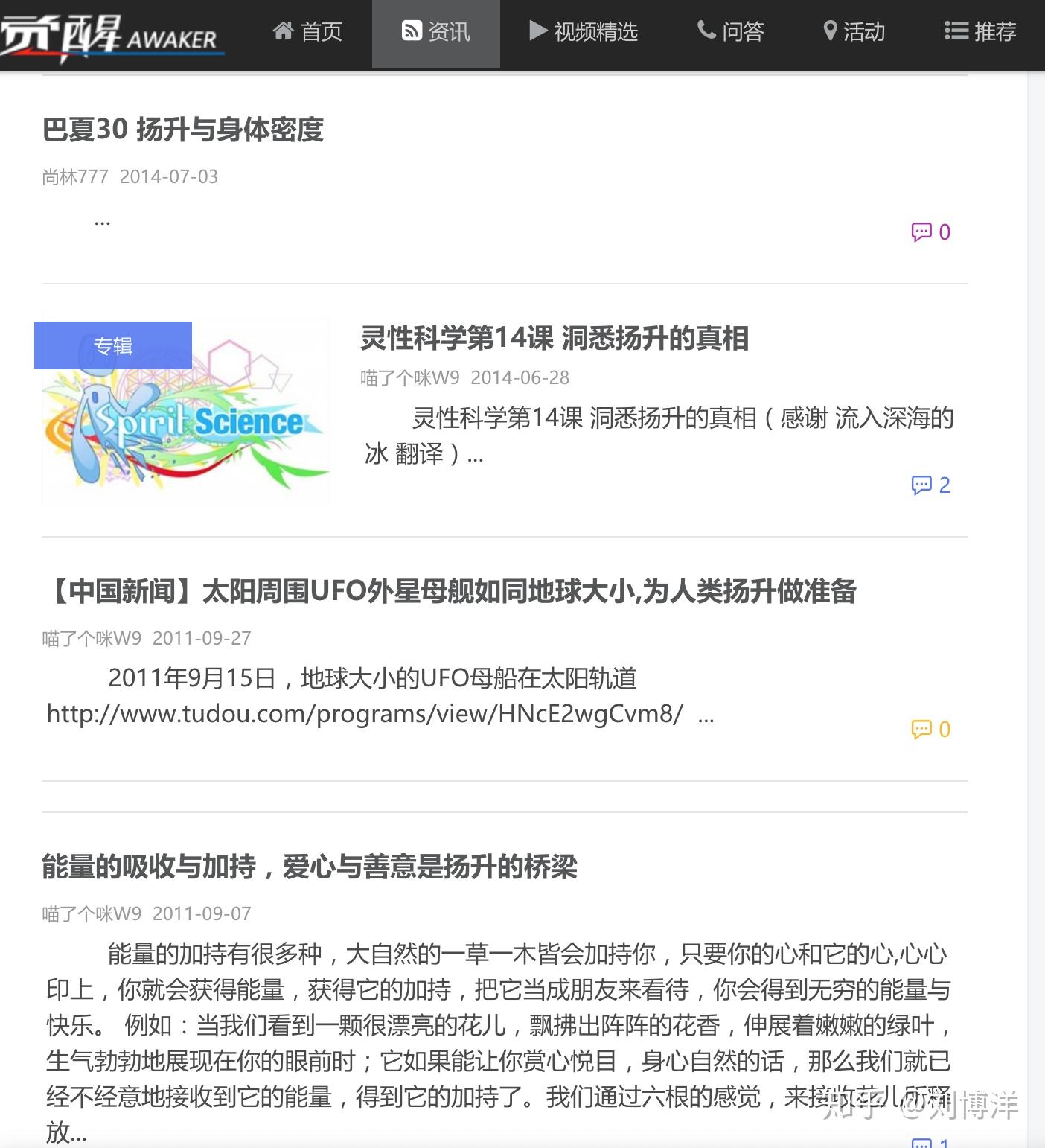Screen dimensions: 1045x1148
Task: View comments on 巴夏30 article
Action: pyautogui.click(x=931, y=232)
